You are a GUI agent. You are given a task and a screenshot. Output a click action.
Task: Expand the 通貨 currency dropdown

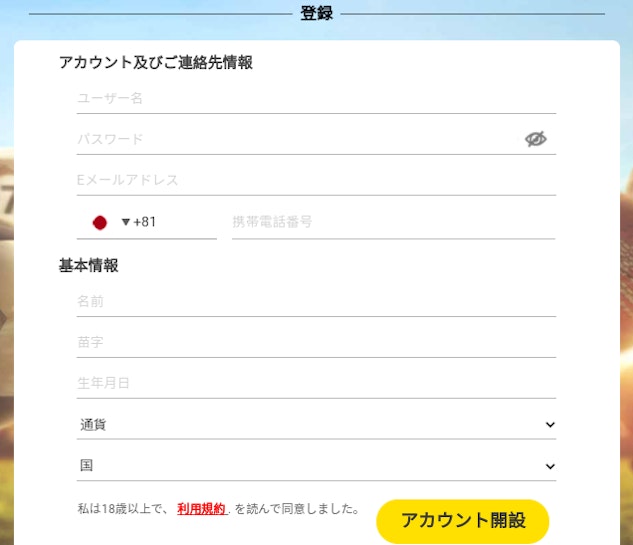click(315, 425)
